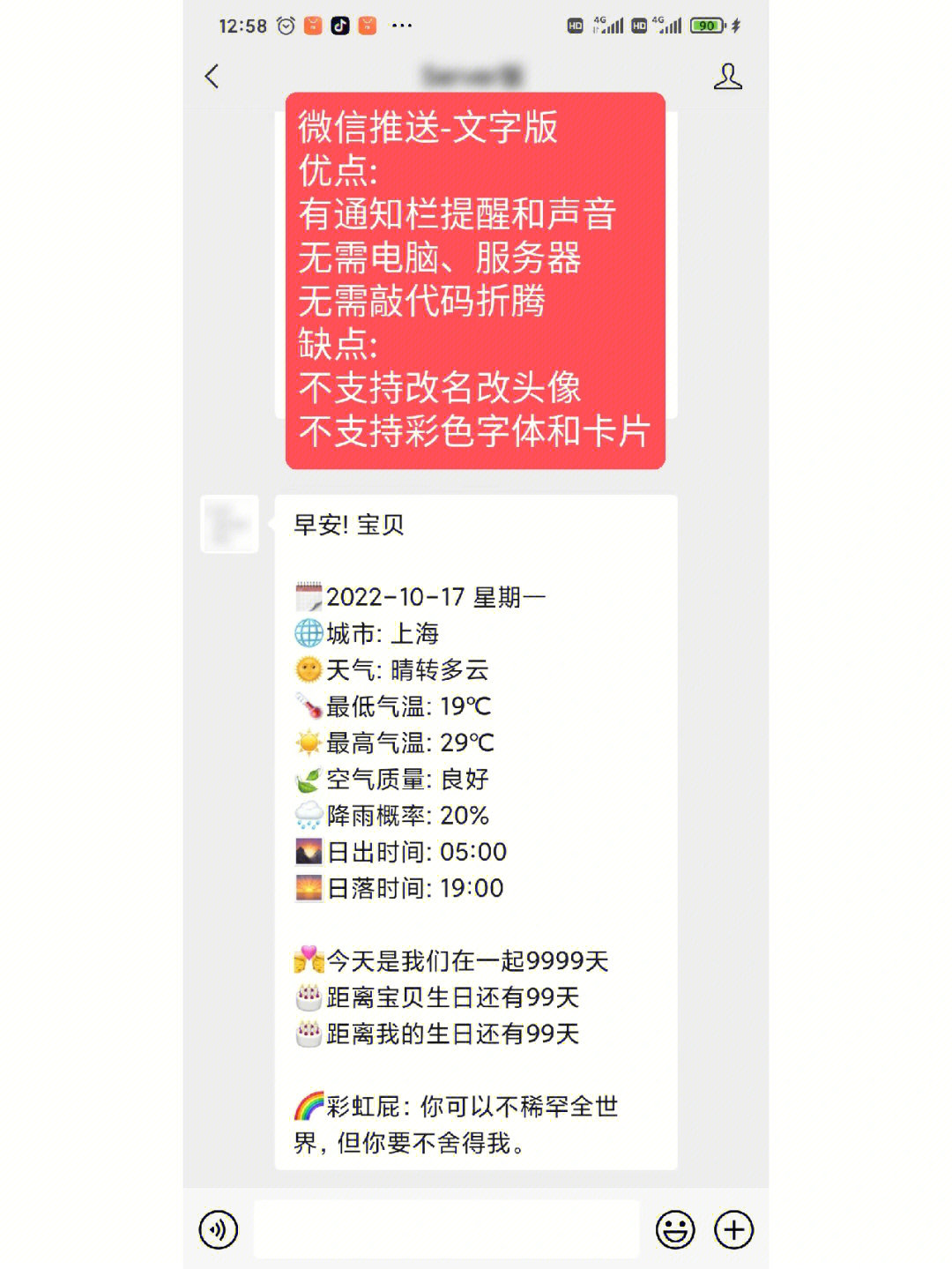This screenshot has width=952, height=1269.
Task: Tap the sender's avatar
Action: pos(229,525)
